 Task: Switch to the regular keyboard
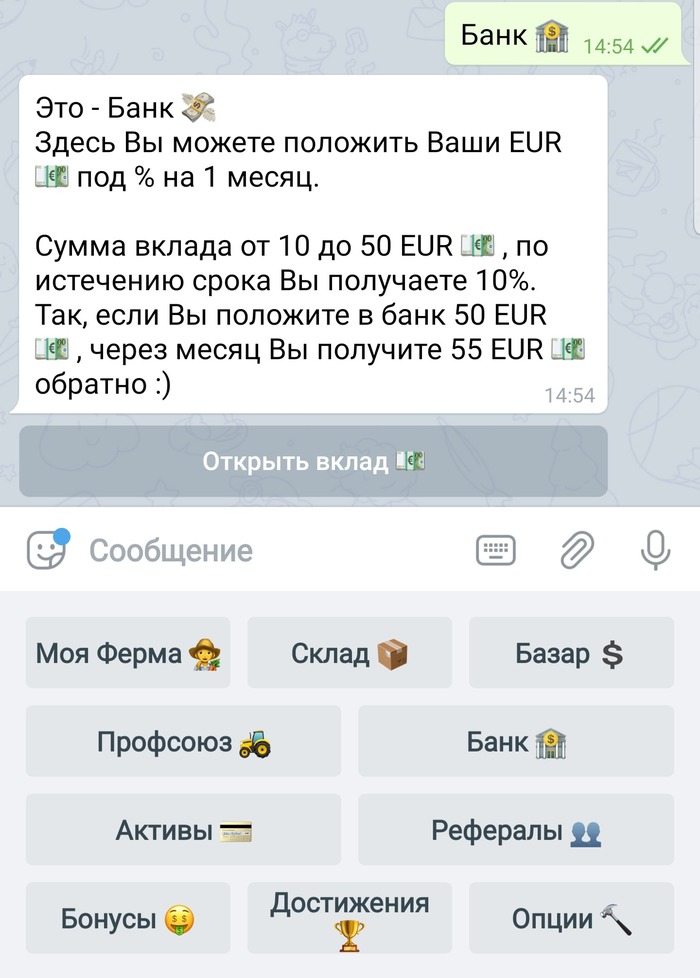pyautogui.click(x=495, y=549)
